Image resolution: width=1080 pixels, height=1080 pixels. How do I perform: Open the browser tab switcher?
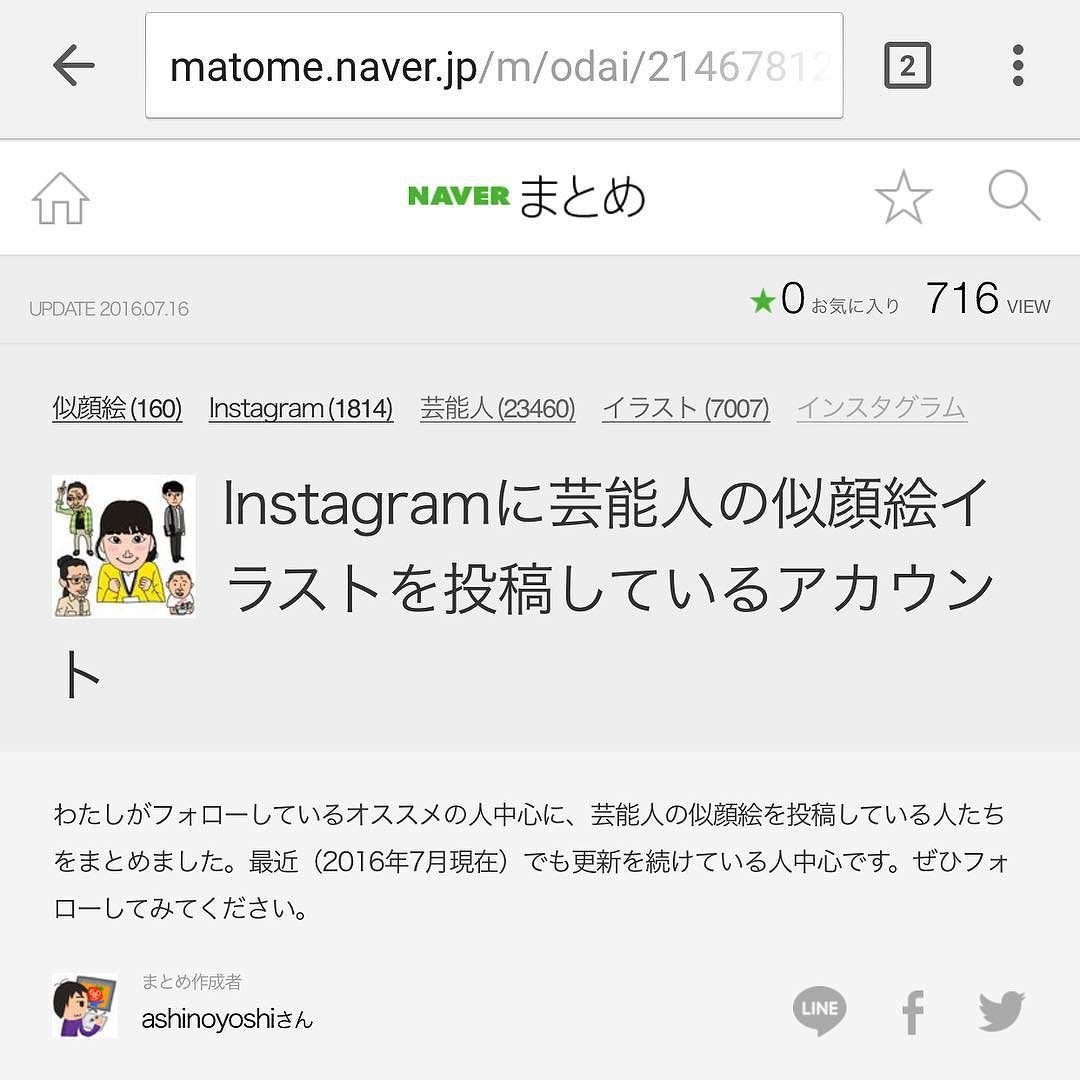907,67
